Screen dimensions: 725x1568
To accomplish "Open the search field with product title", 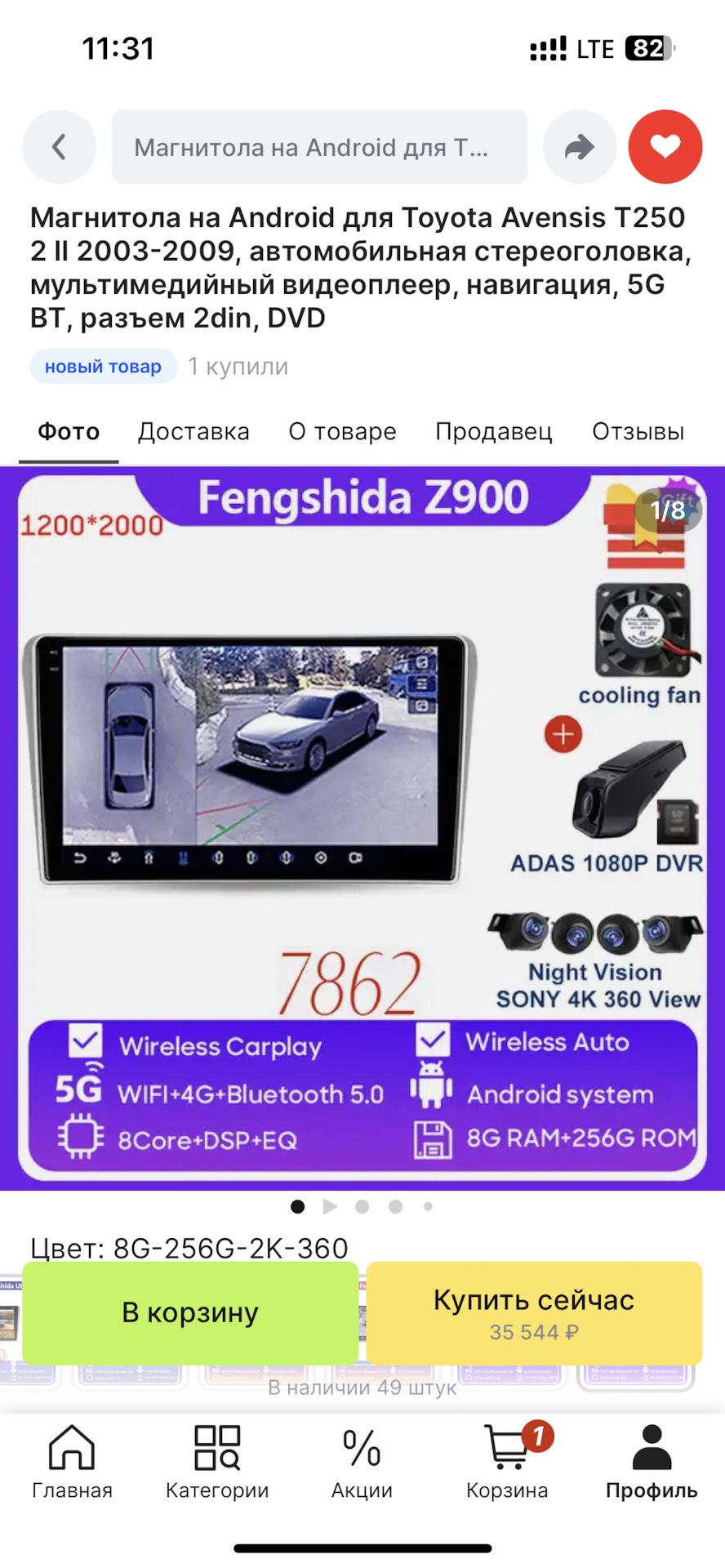I will (x=319, y=147).
